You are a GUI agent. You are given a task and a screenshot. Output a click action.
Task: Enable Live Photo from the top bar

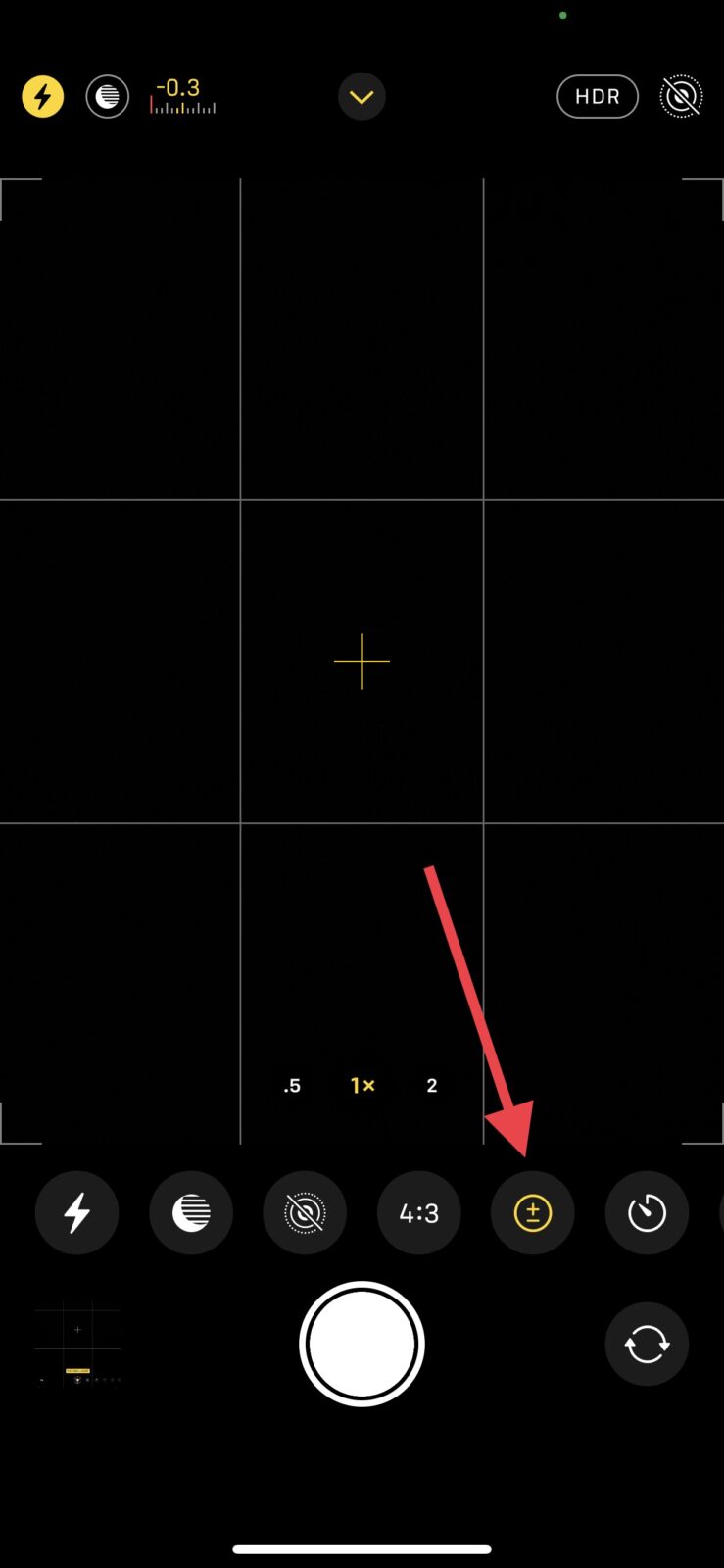coord(681,97)
